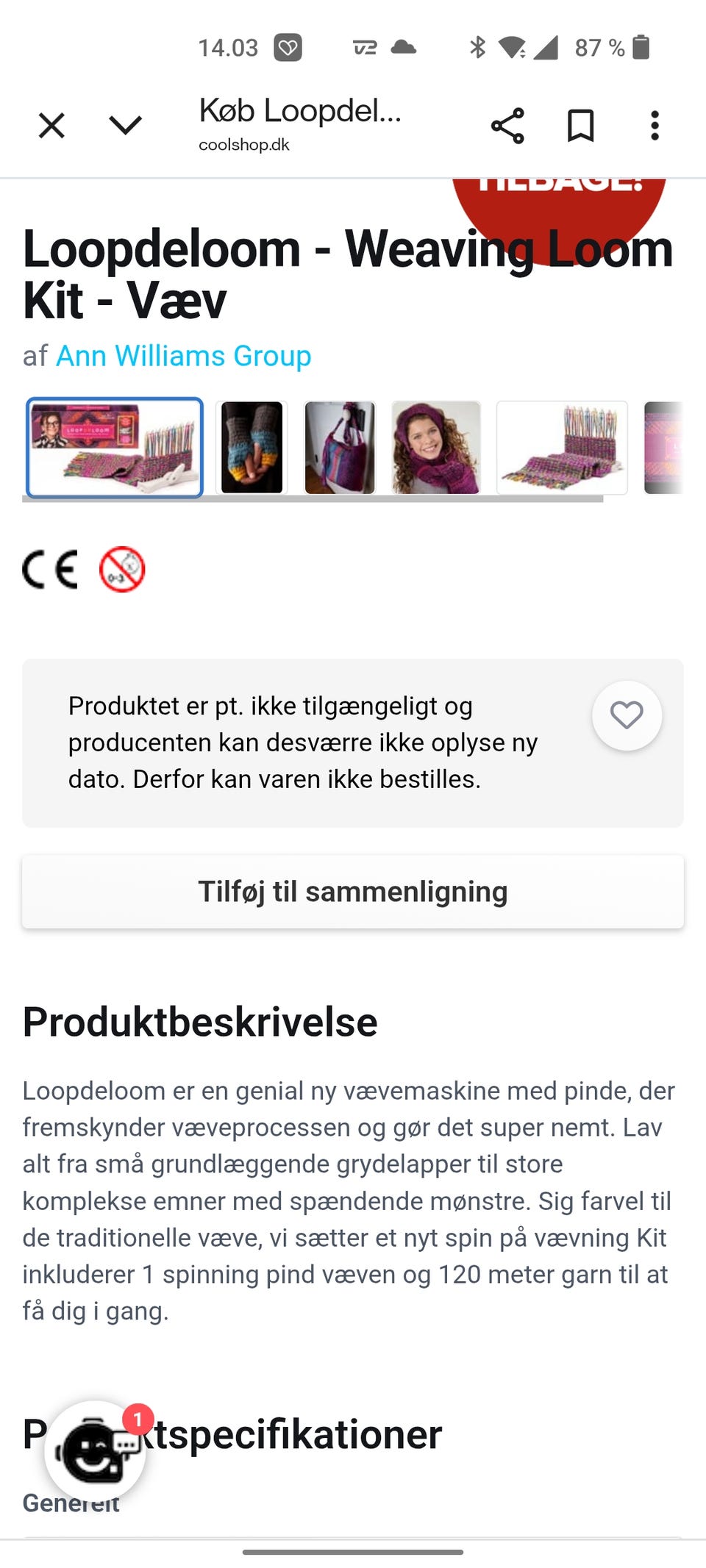The height and width of the screenshot is (1568, 706).
Task: Tap the Bluetooth icon in status bar
Action: tap(478, 47)
